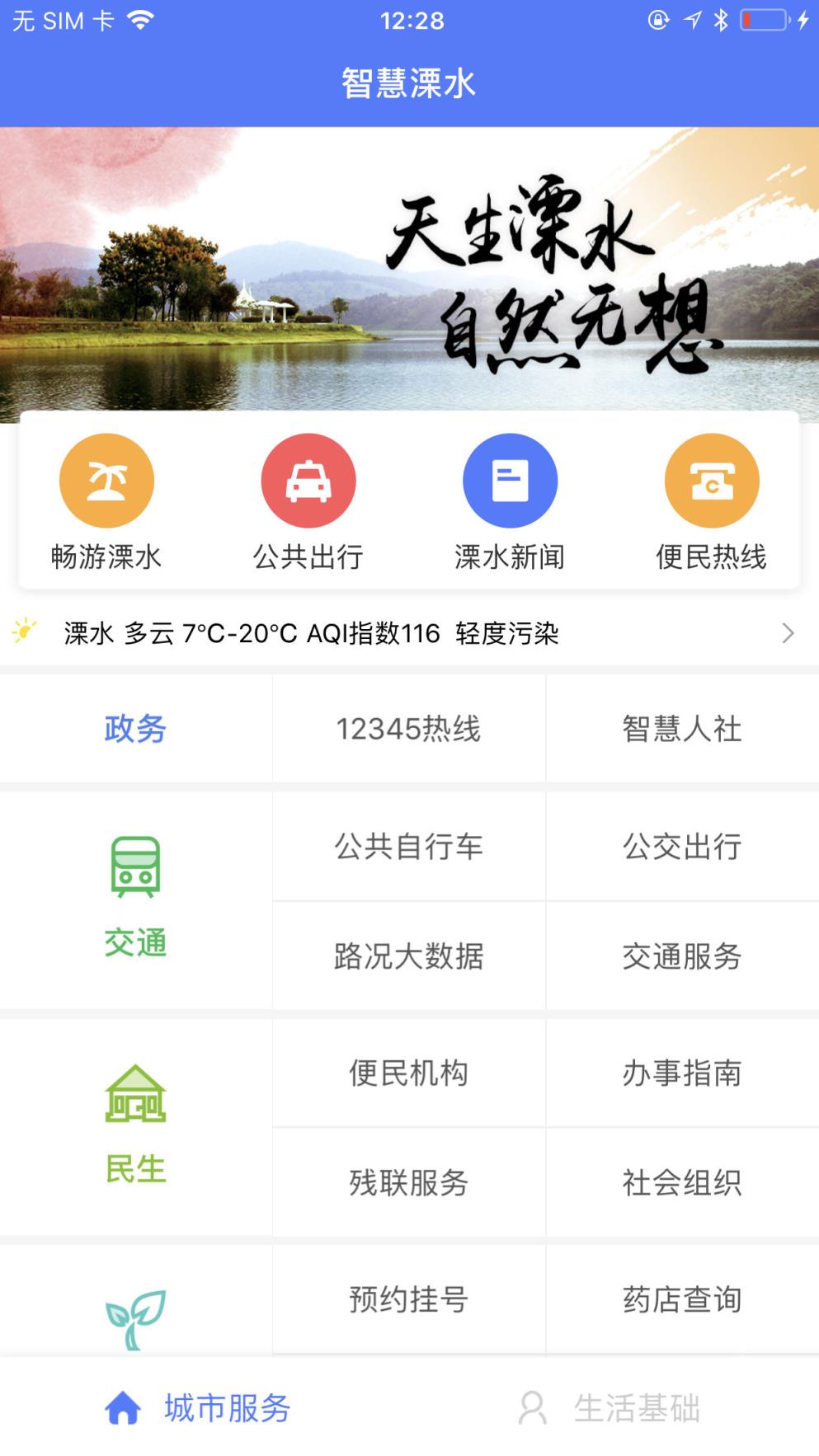Open 溧水新闻 news icon
This screenshot has width=819, height=1456.
[510, 479]
